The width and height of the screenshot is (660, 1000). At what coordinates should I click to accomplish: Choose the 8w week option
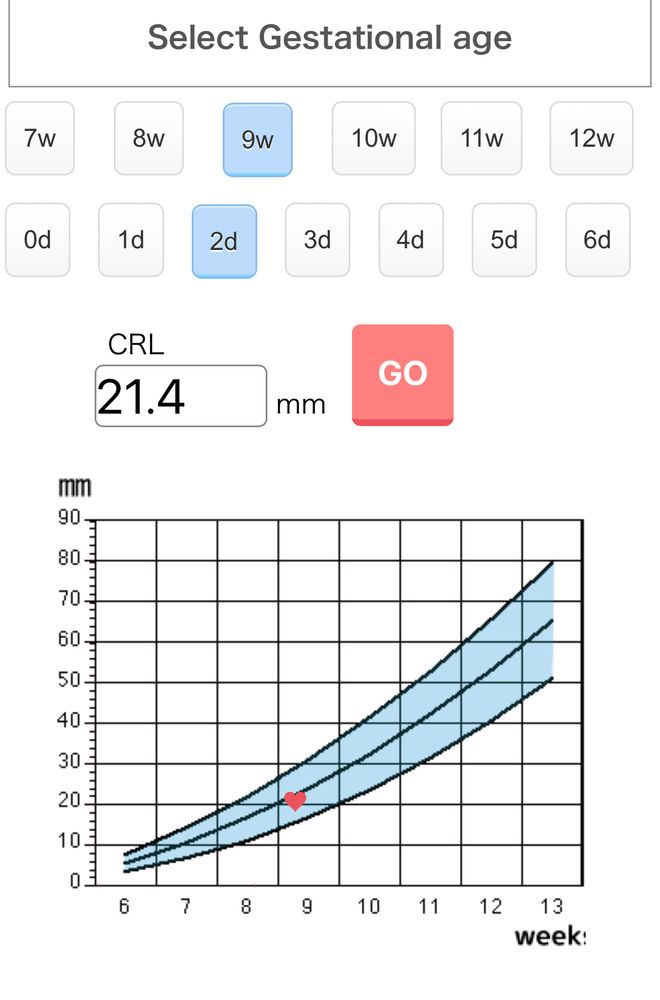[149, 139]
